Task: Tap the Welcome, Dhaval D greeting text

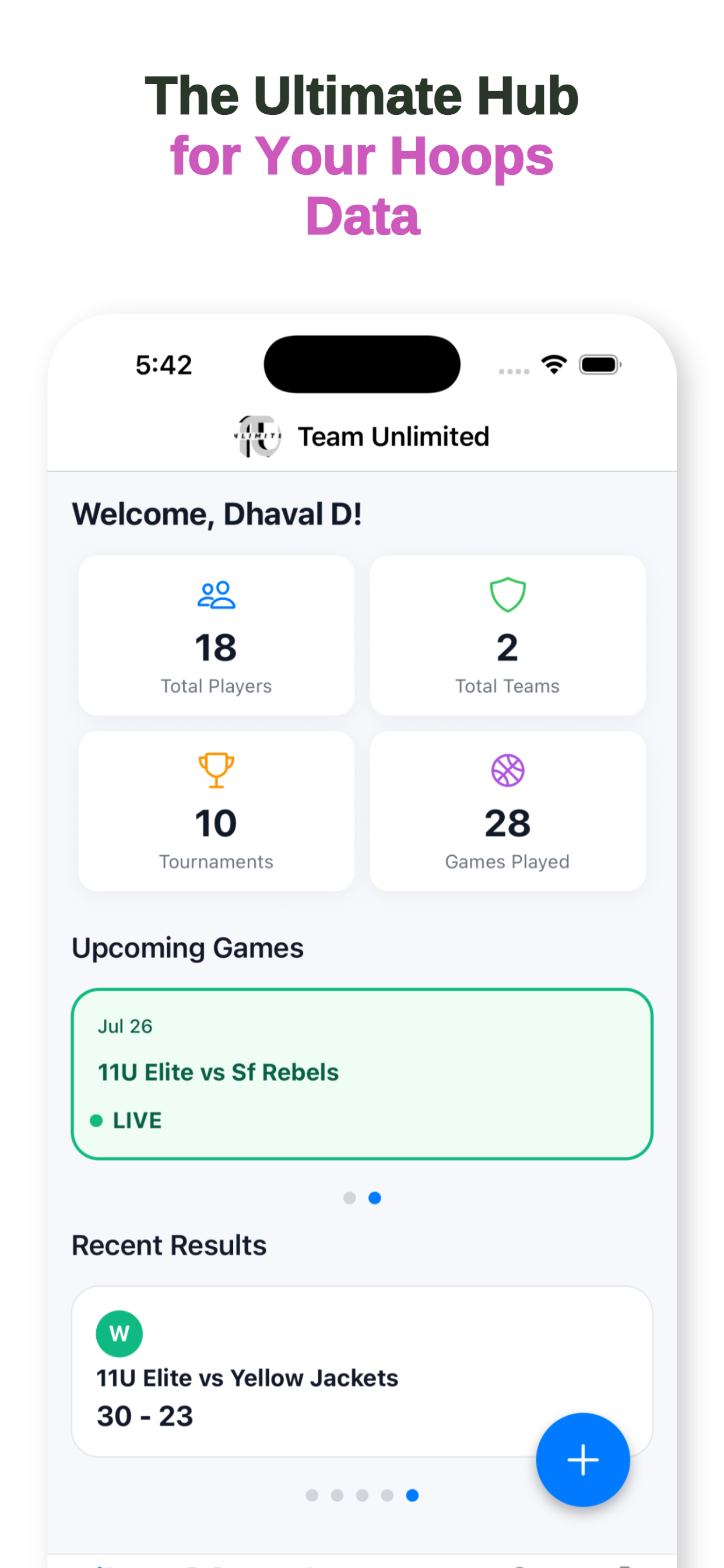Action: 217,513
